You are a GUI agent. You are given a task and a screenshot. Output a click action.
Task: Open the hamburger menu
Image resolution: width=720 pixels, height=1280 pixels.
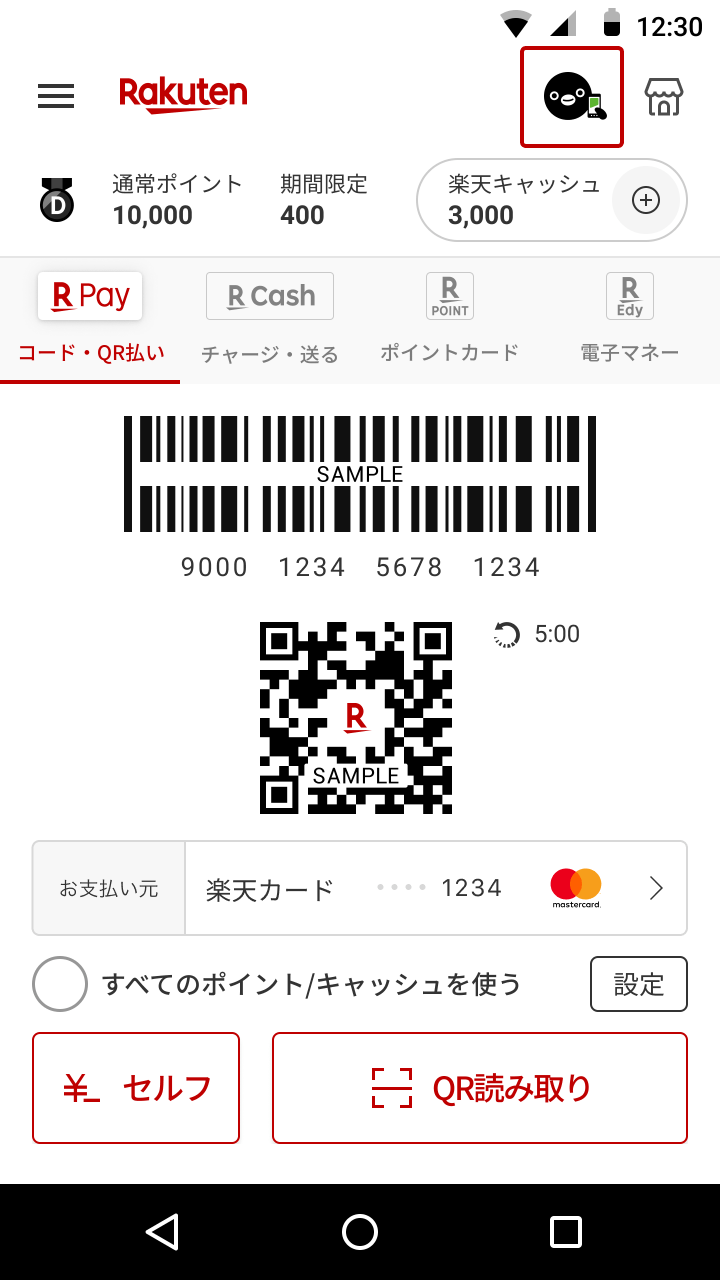point(56,96)
